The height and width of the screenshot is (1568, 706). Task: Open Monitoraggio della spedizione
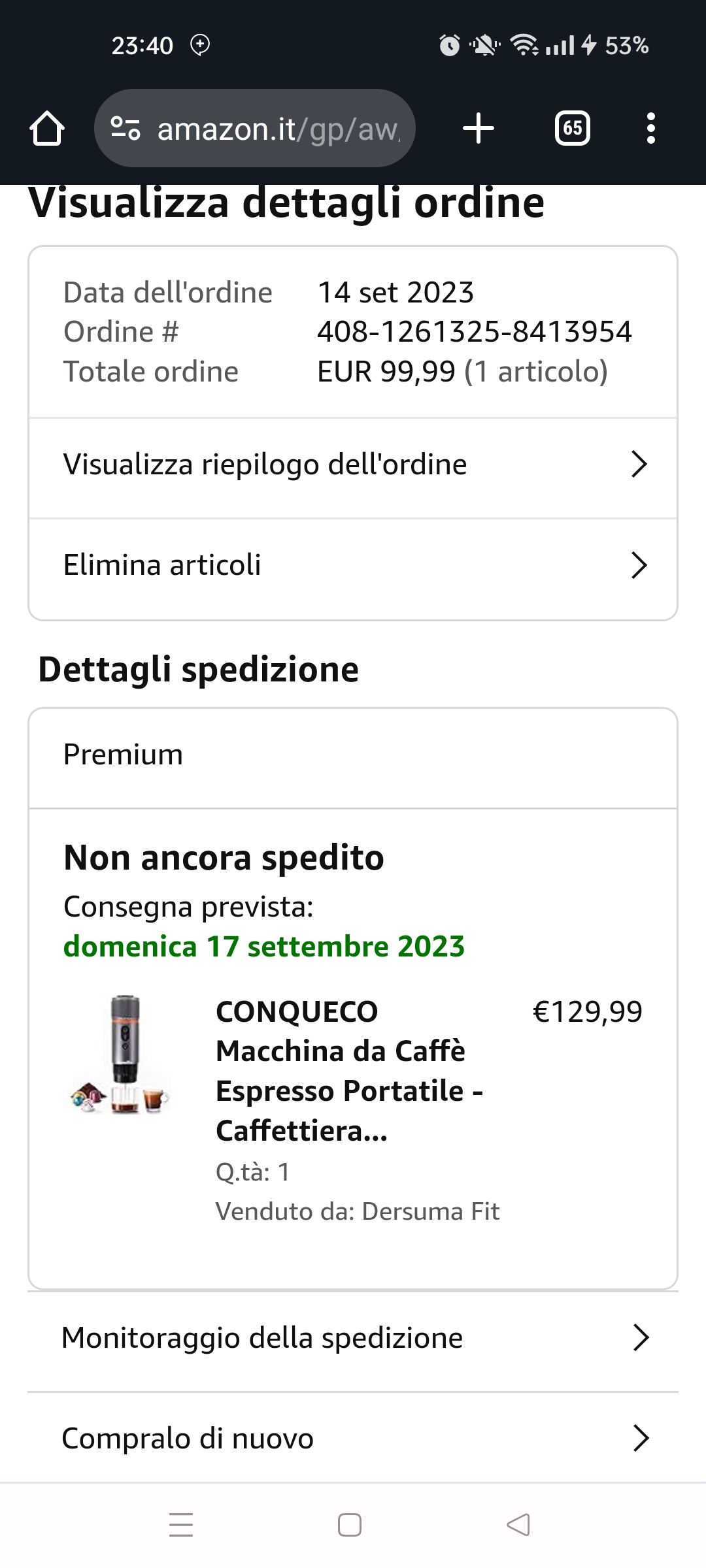pos(353,1338)
